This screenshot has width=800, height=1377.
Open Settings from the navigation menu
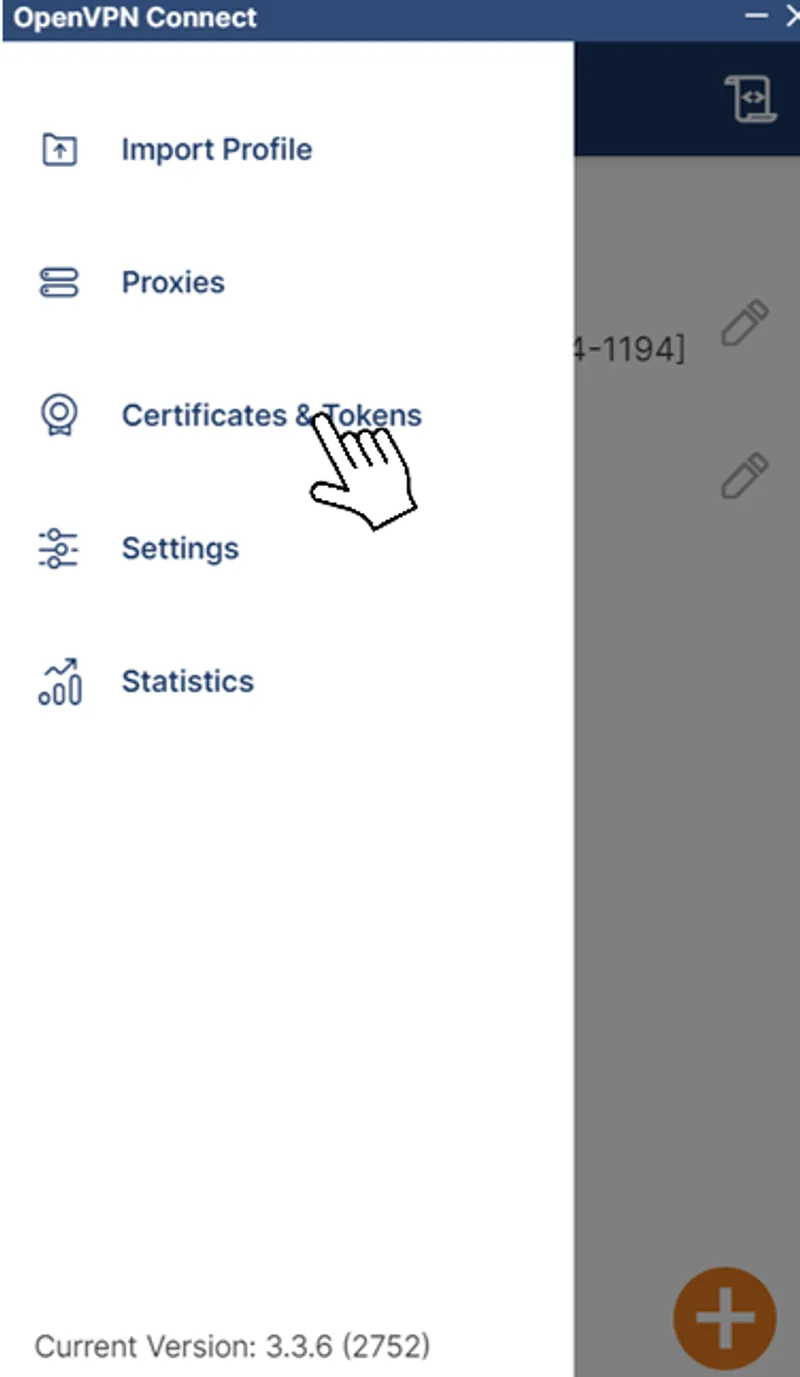[180, 548]
